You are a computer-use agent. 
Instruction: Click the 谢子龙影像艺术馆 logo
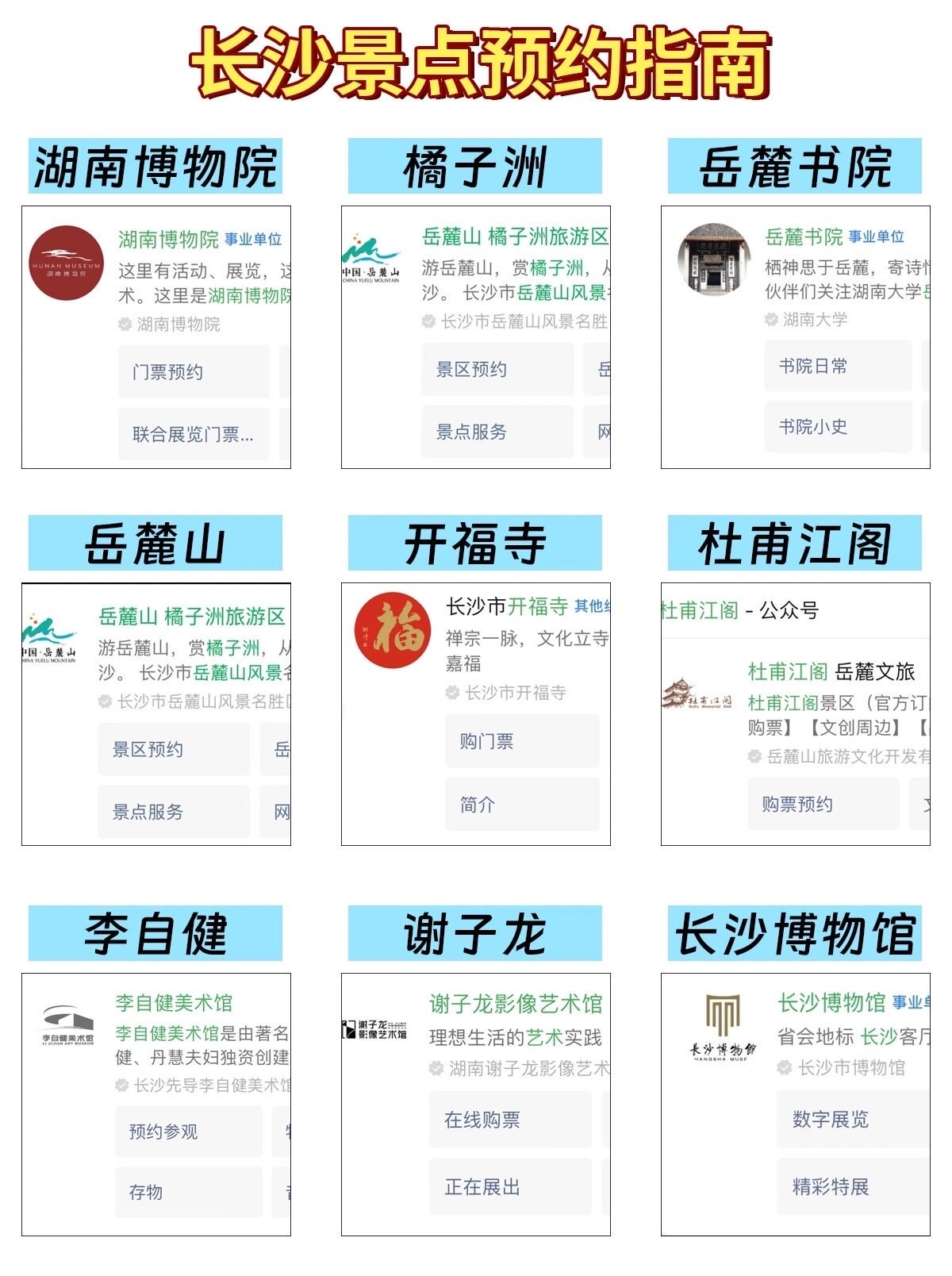377,1030
